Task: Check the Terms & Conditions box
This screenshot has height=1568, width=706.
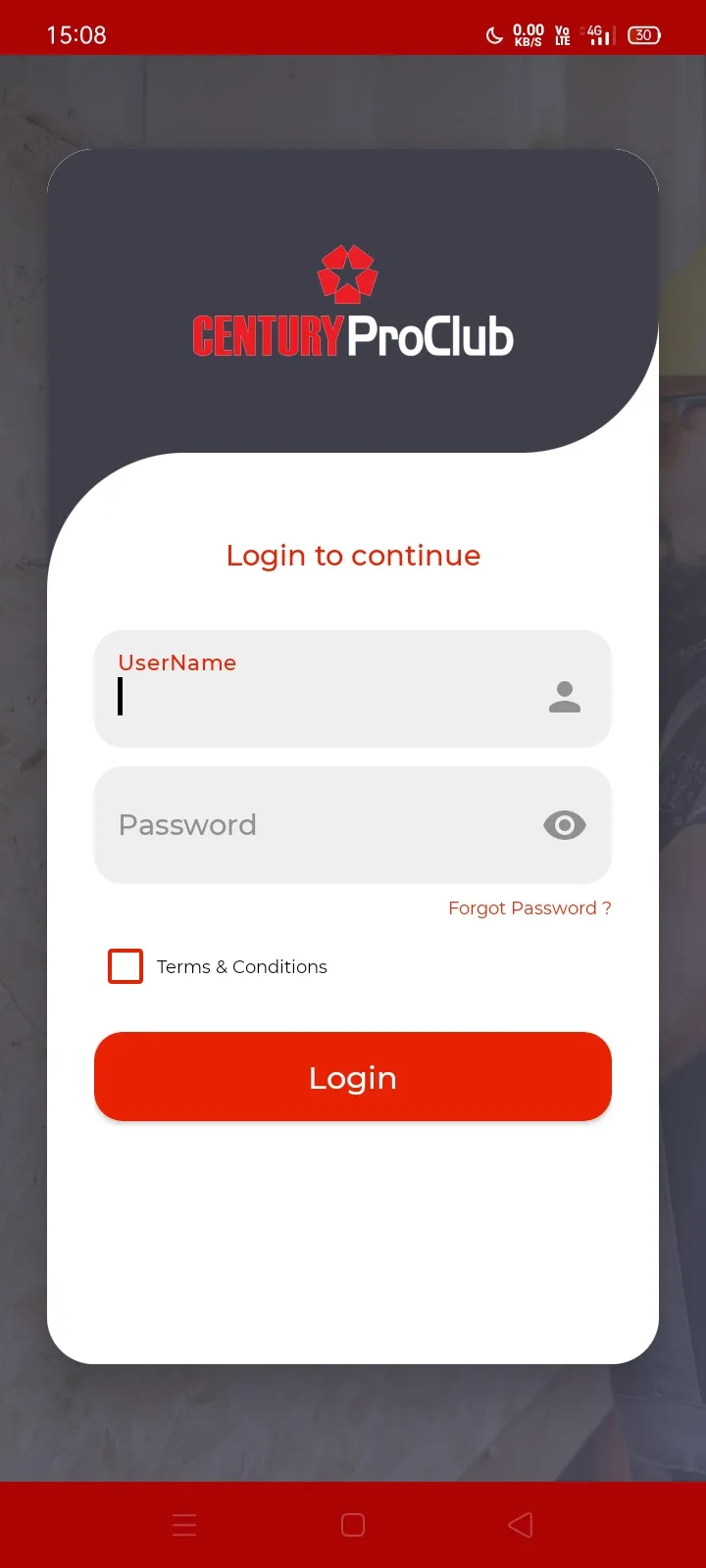Action: coord(126,966)
